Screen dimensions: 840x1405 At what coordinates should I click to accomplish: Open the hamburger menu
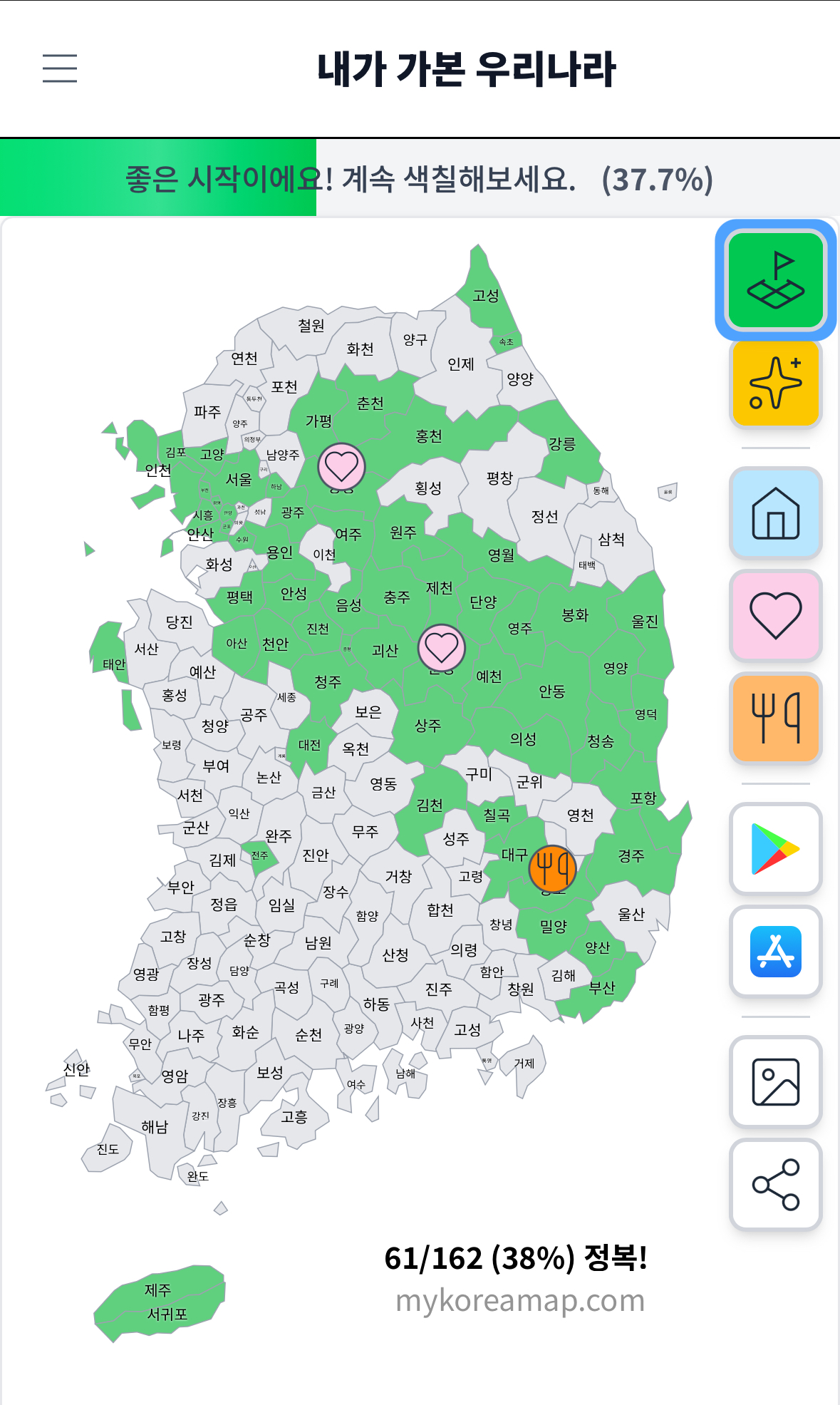tap(60, 68)
